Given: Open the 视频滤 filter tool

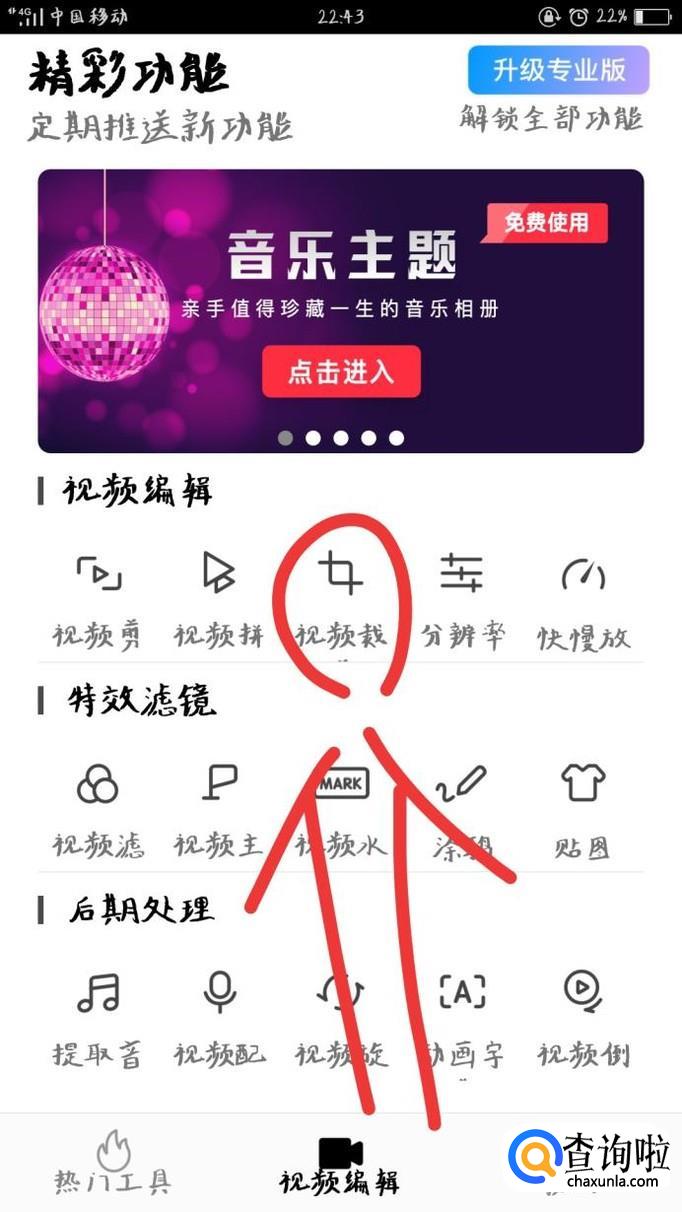Looking at the screenshot, I should [98, 810].
